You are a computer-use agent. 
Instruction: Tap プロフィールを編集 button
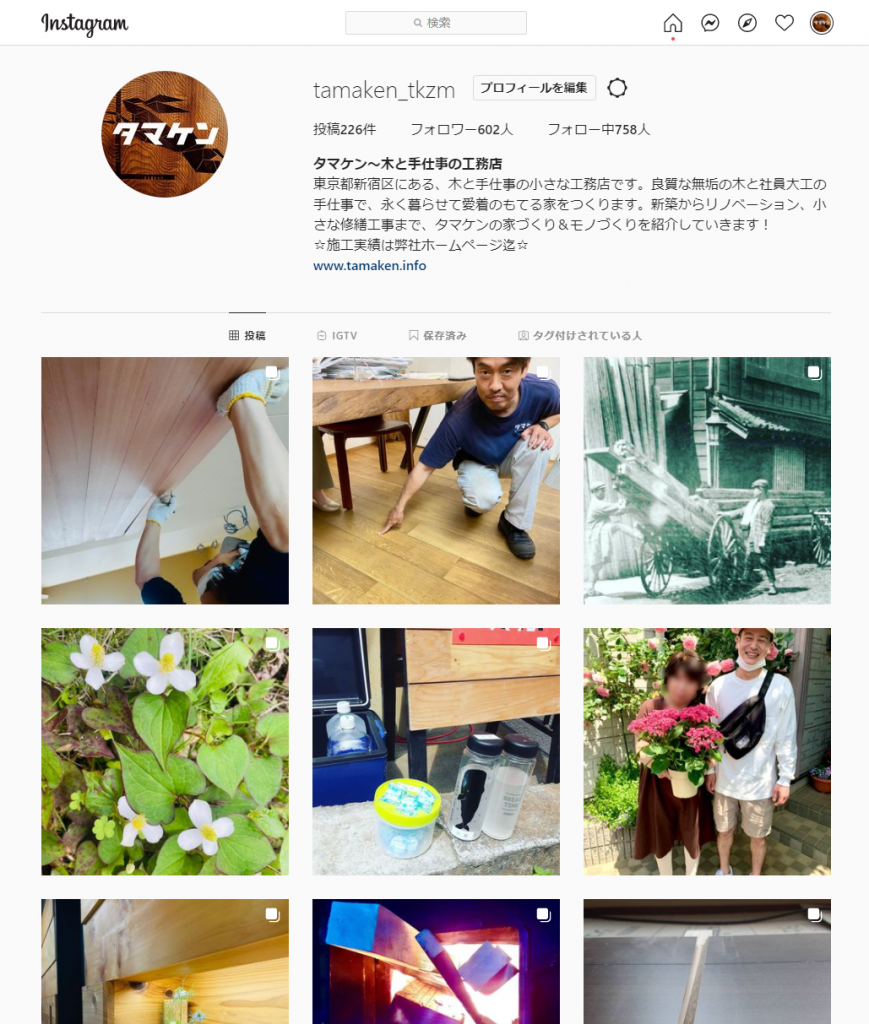534,88
